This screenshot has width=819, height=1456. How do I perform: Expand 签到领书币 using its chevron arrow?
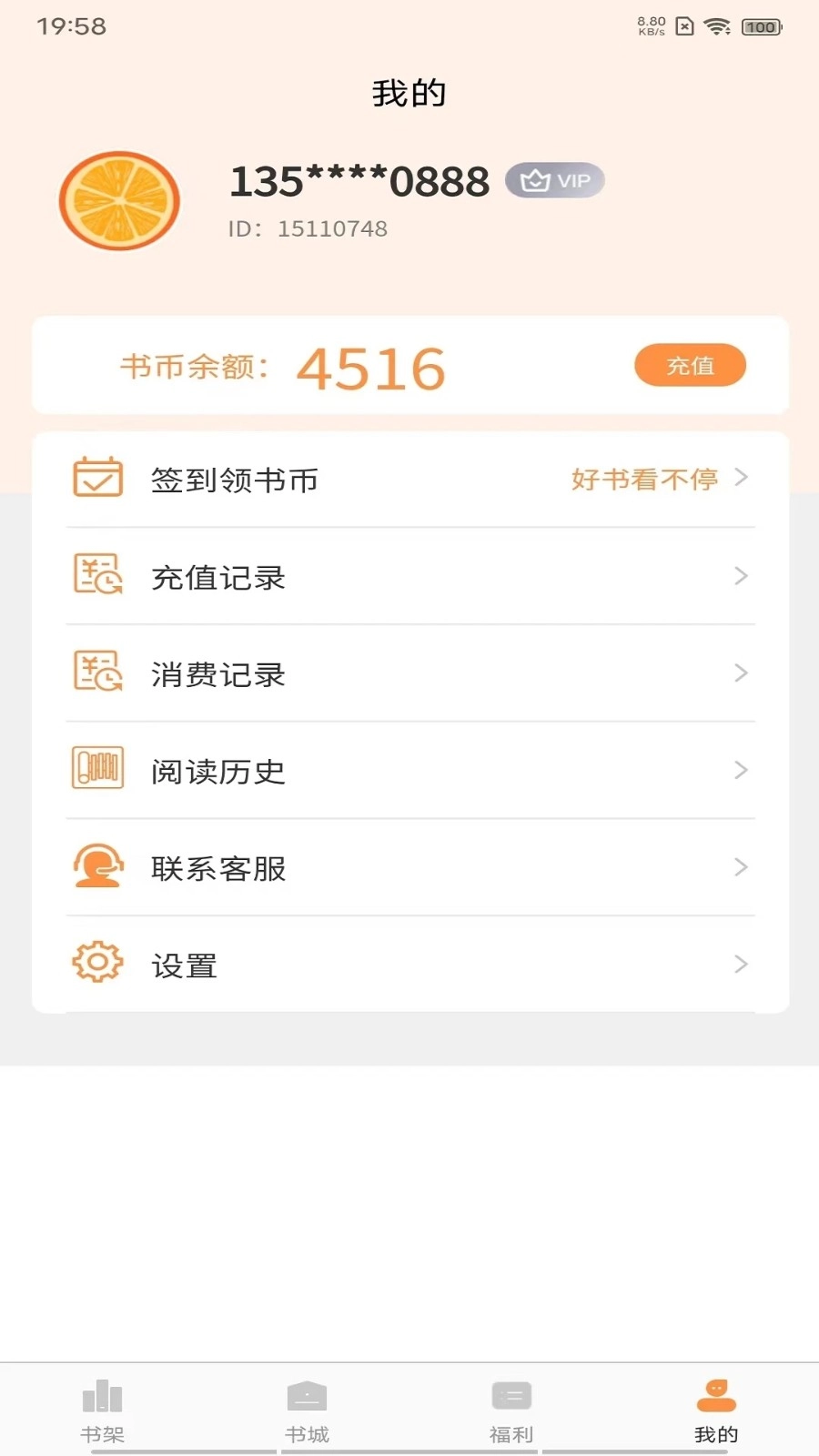tap(743, 477)
